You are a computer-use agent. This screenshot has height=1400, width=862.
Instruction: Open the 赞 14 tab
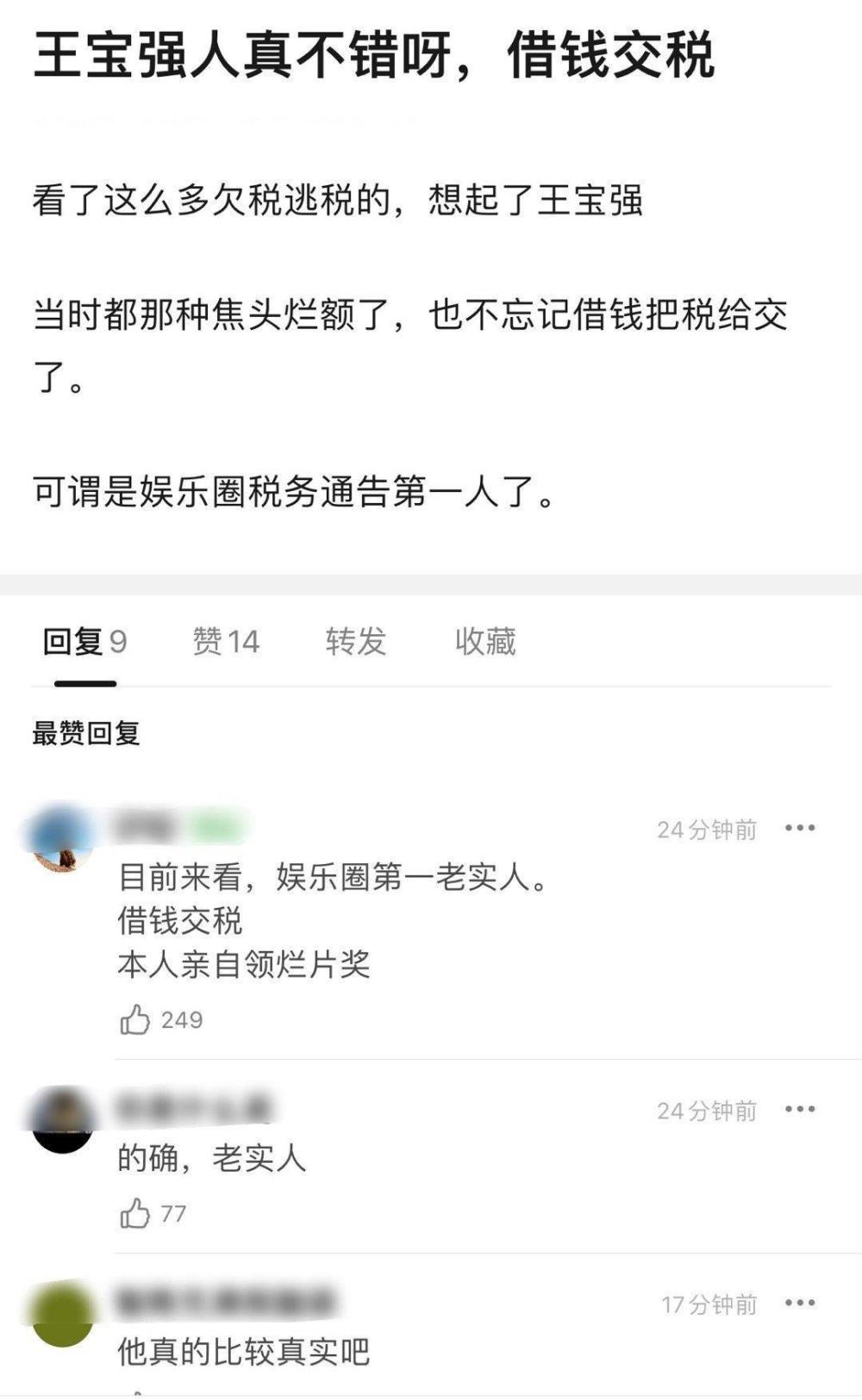coord(226,642)
